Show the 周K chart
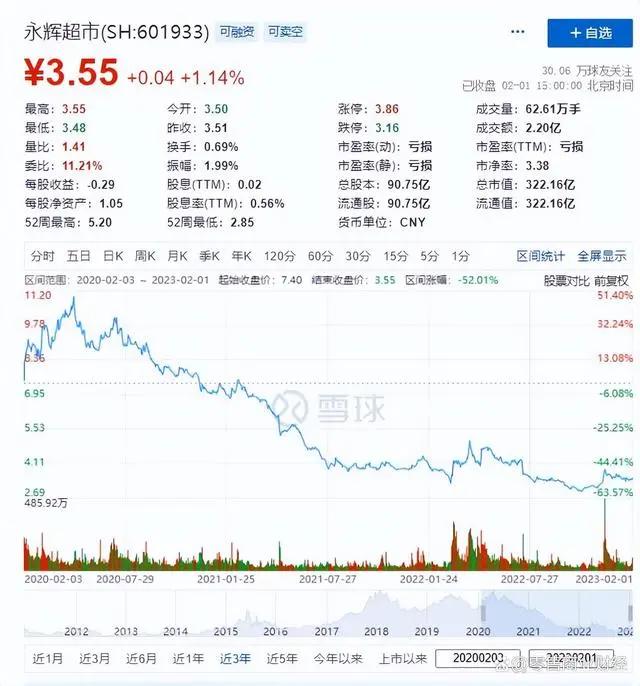 (147, 255)
